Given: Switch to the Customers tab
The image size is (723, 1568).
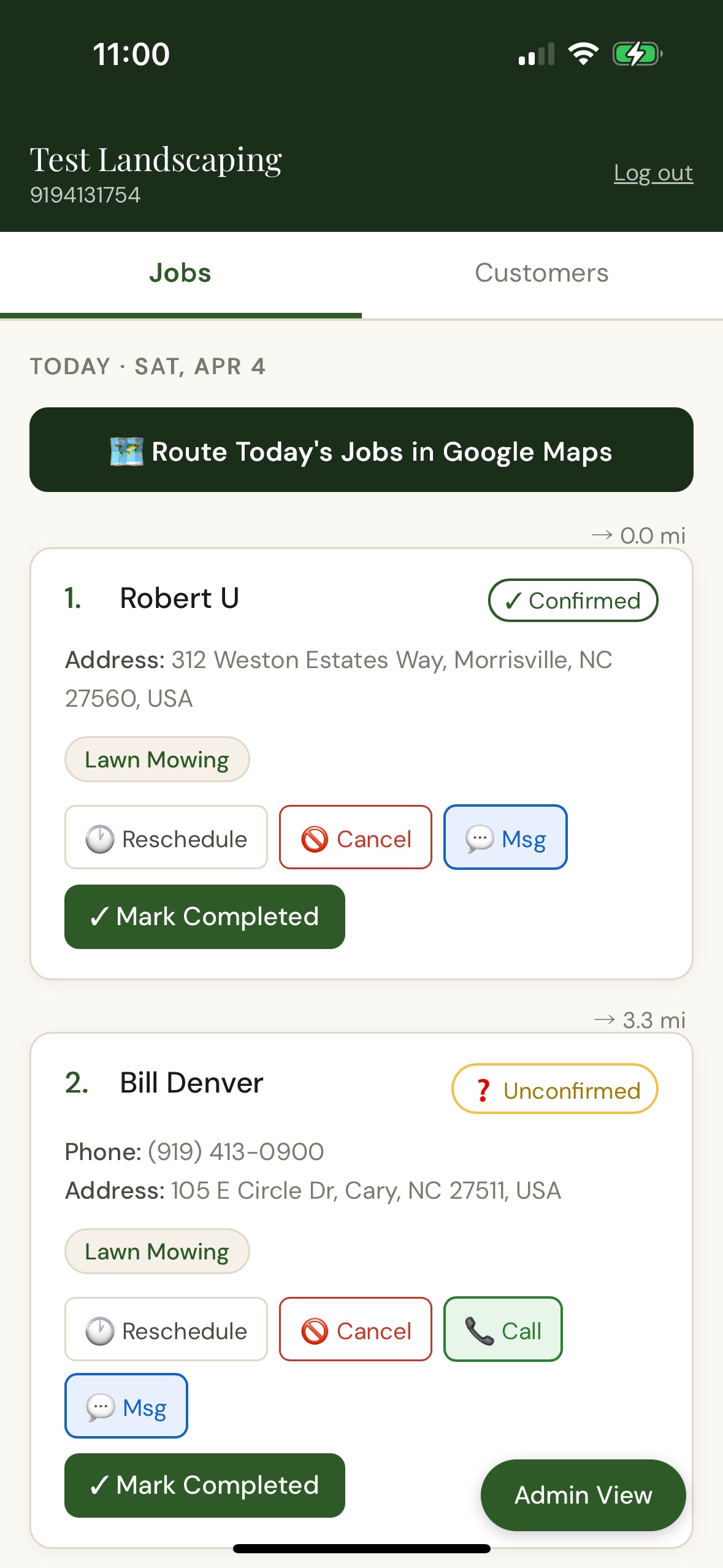Looking at the screenshot, I should tap(542, 272).
